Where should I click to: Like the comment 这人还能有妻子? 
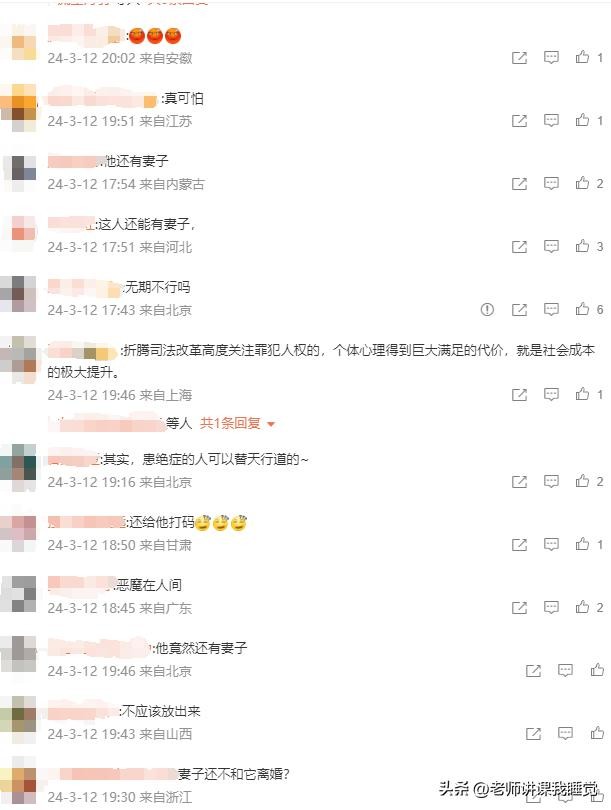pos(582,247)
